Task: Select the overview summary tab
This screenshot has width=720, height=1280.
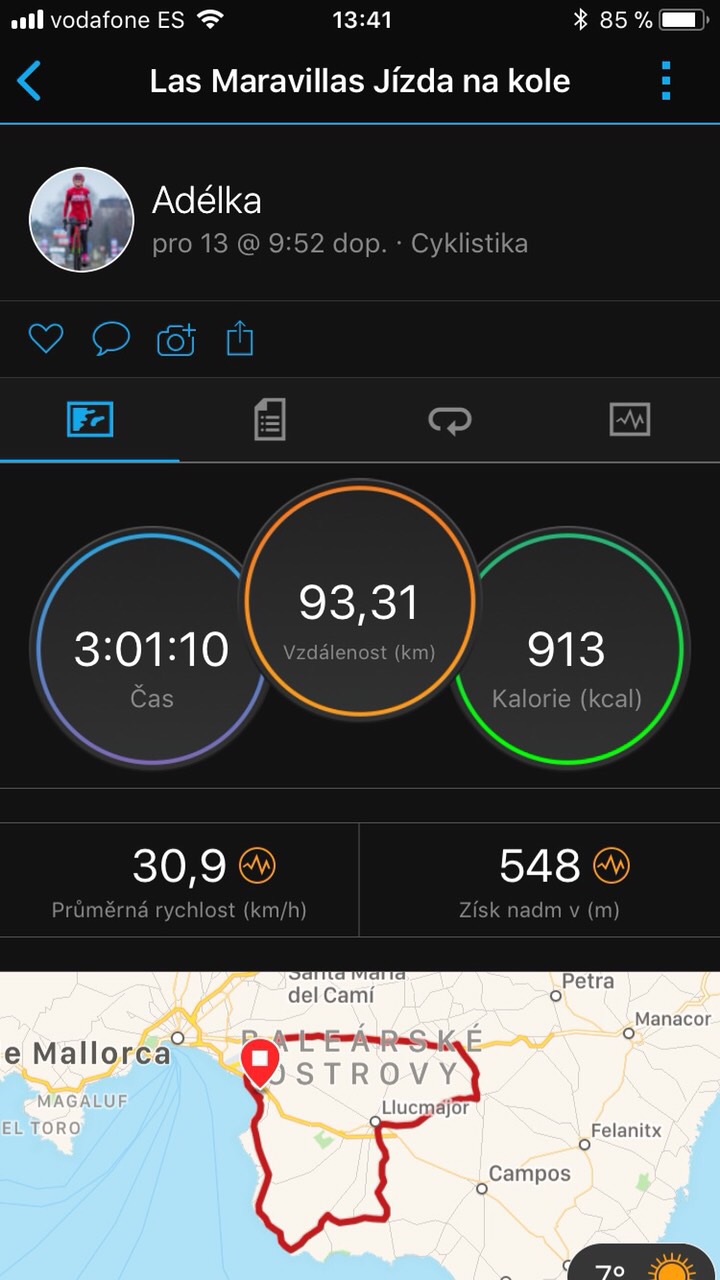Action: tap(90, 420)
